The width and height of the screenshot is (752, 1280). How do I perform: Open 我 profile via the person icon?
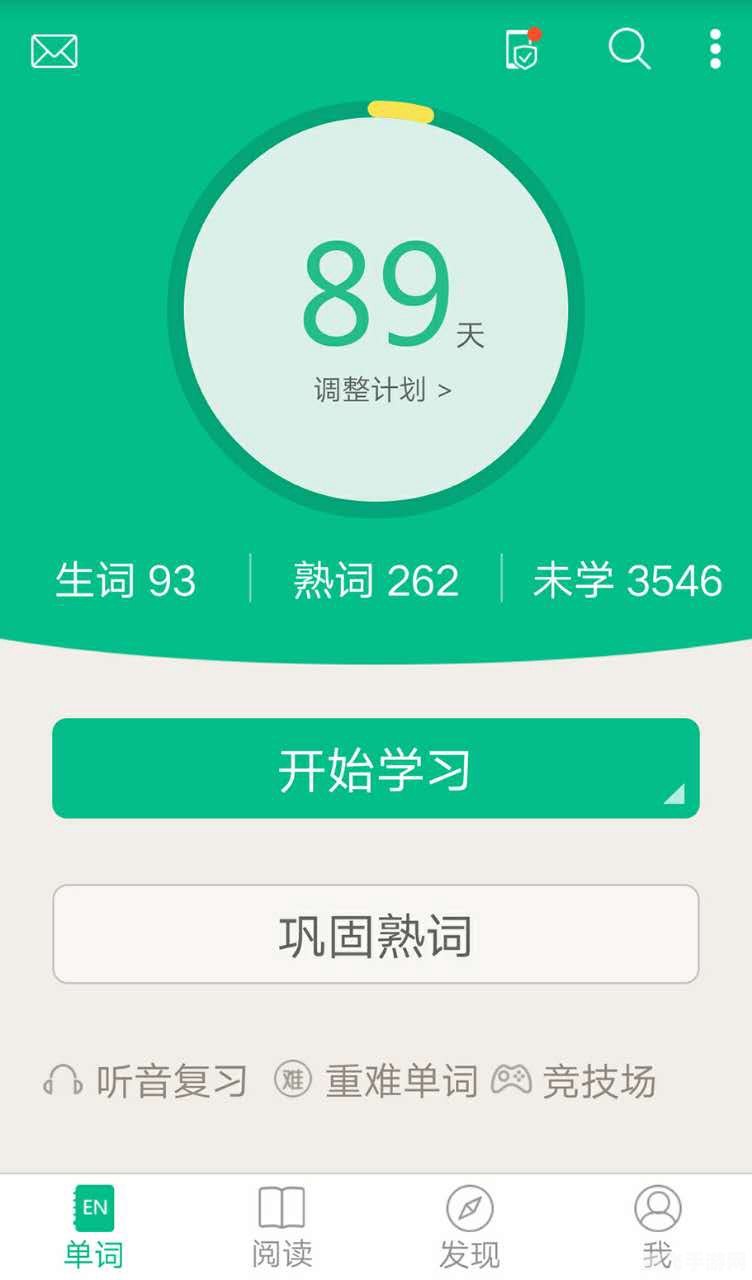pyautogui.click(x=657, y=1207)
